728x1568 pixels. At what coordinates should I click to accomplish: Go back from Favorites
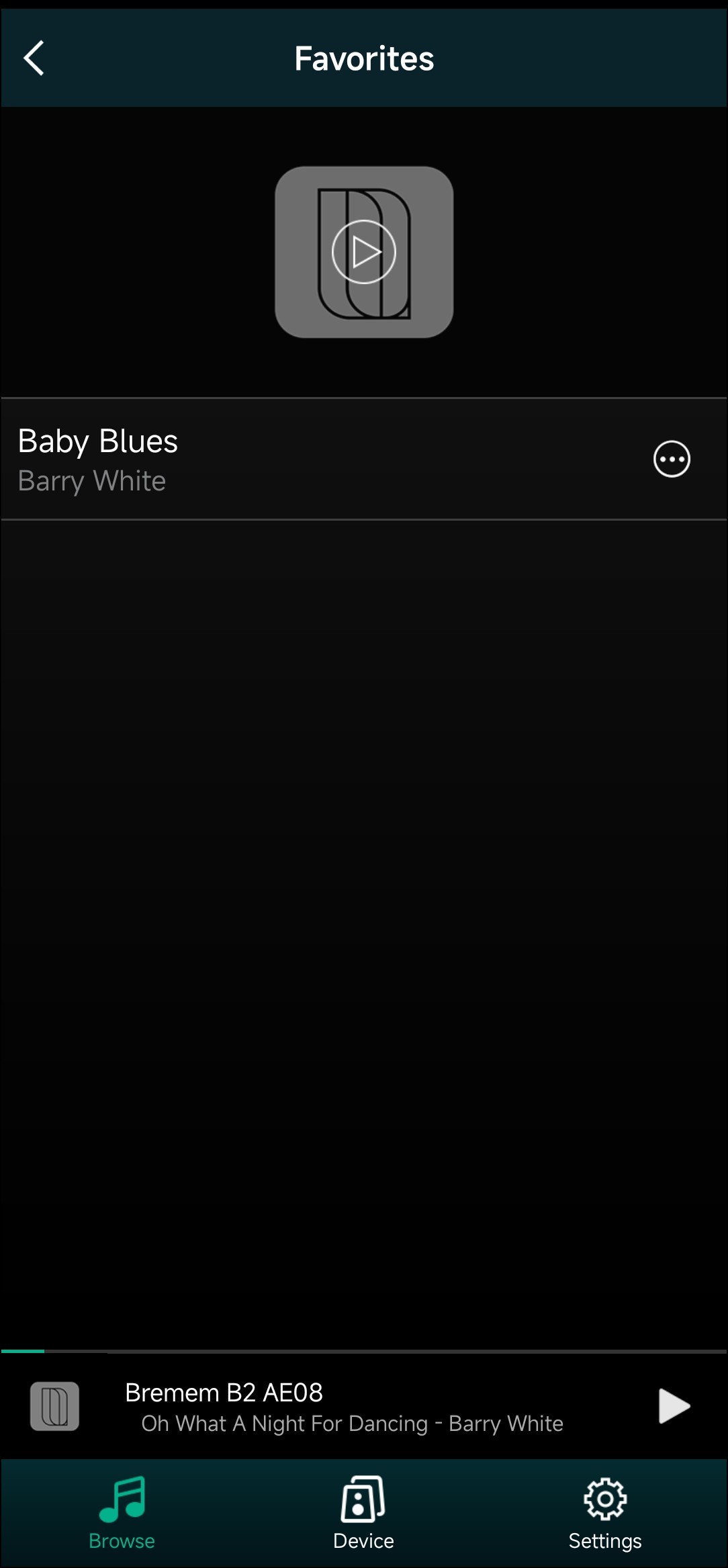tap(34, 58)
